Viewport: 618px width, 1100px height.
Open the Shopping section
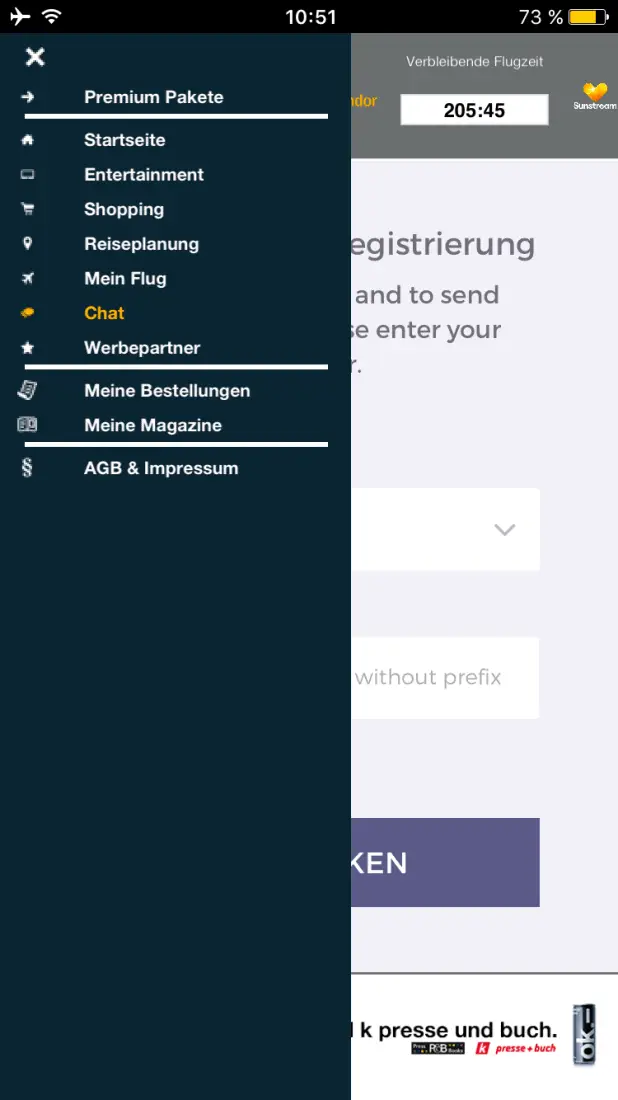[x=123, y=209]
